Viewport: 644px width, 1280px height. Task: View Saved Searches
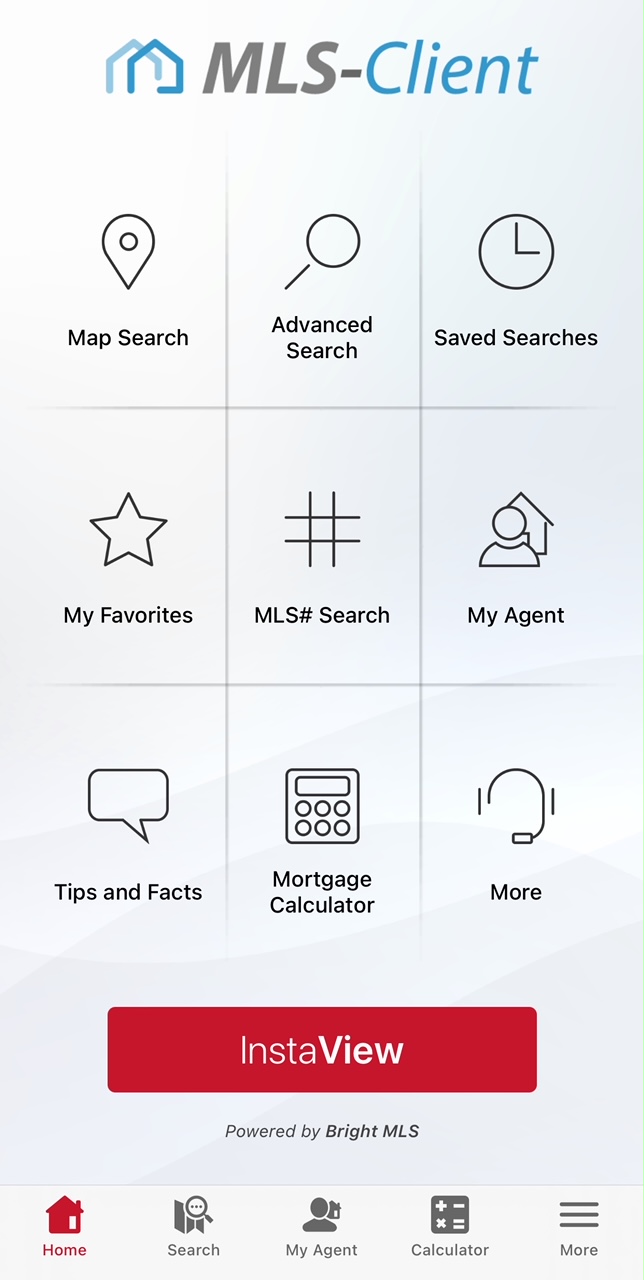point(516,280)
